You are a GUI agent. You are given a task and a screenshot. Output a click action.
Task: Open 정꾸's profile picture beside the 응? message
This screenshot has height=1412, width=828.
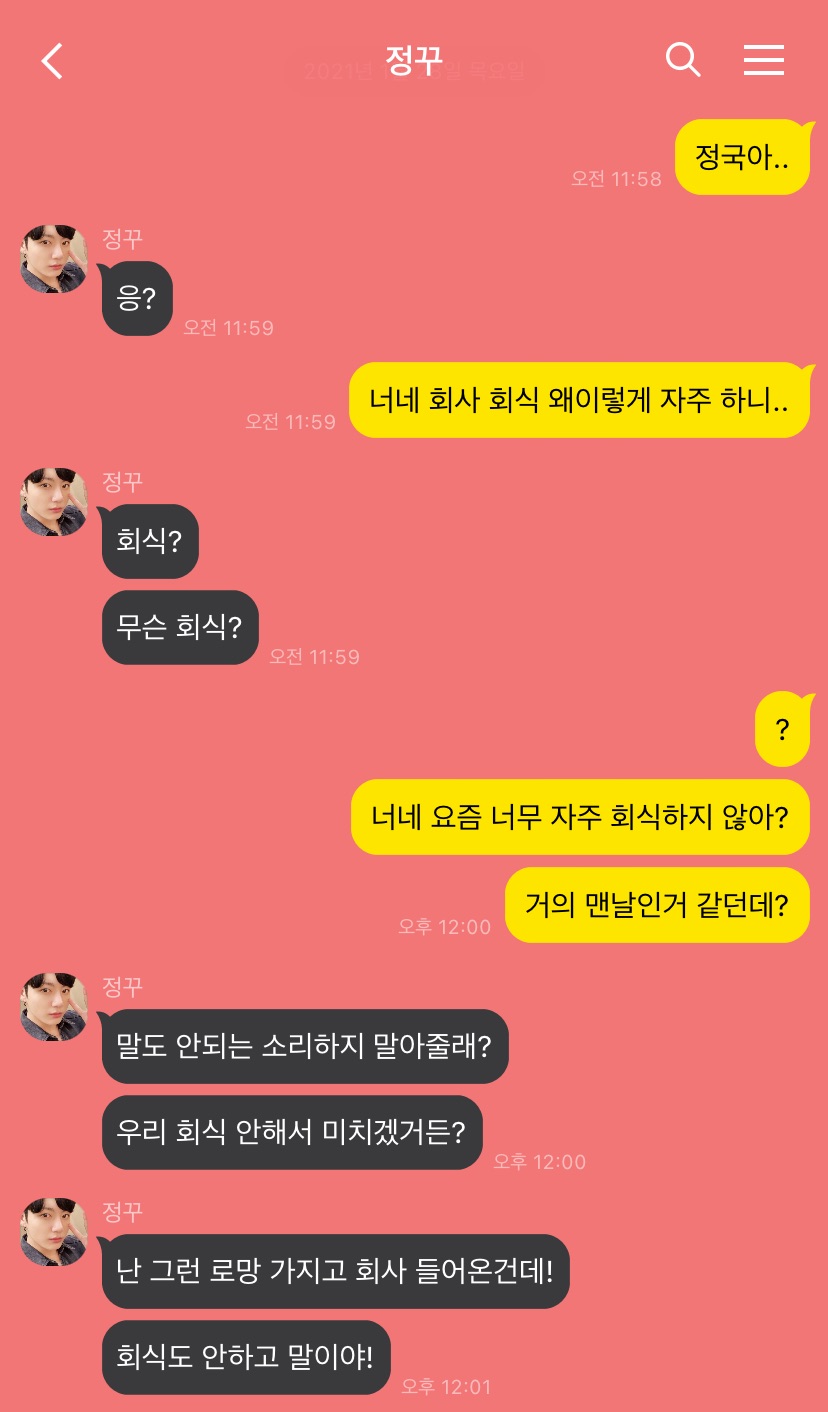(54, 259)
